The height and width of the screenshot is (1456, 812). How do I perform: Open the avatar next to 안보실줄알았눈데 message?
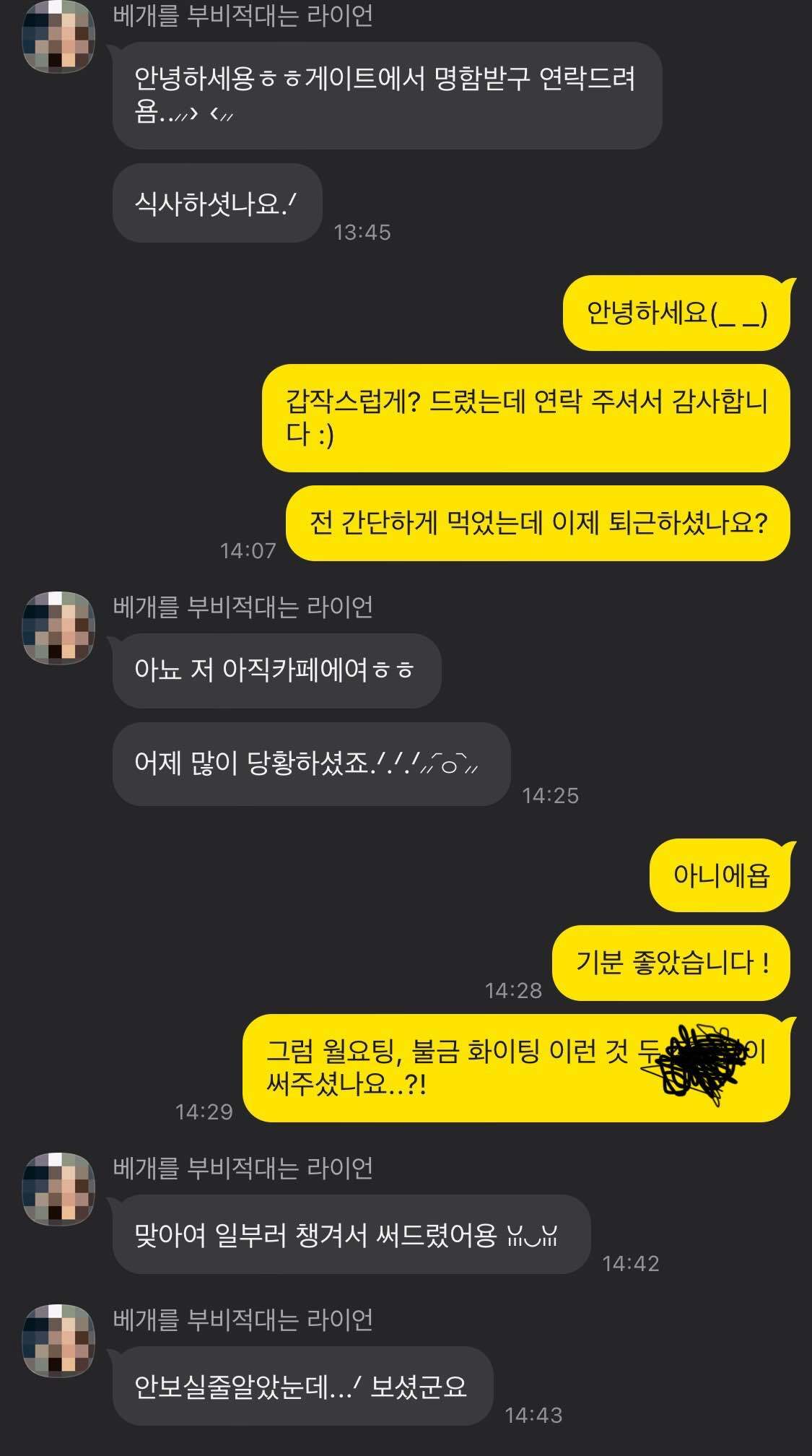(x=59, y=1340)
